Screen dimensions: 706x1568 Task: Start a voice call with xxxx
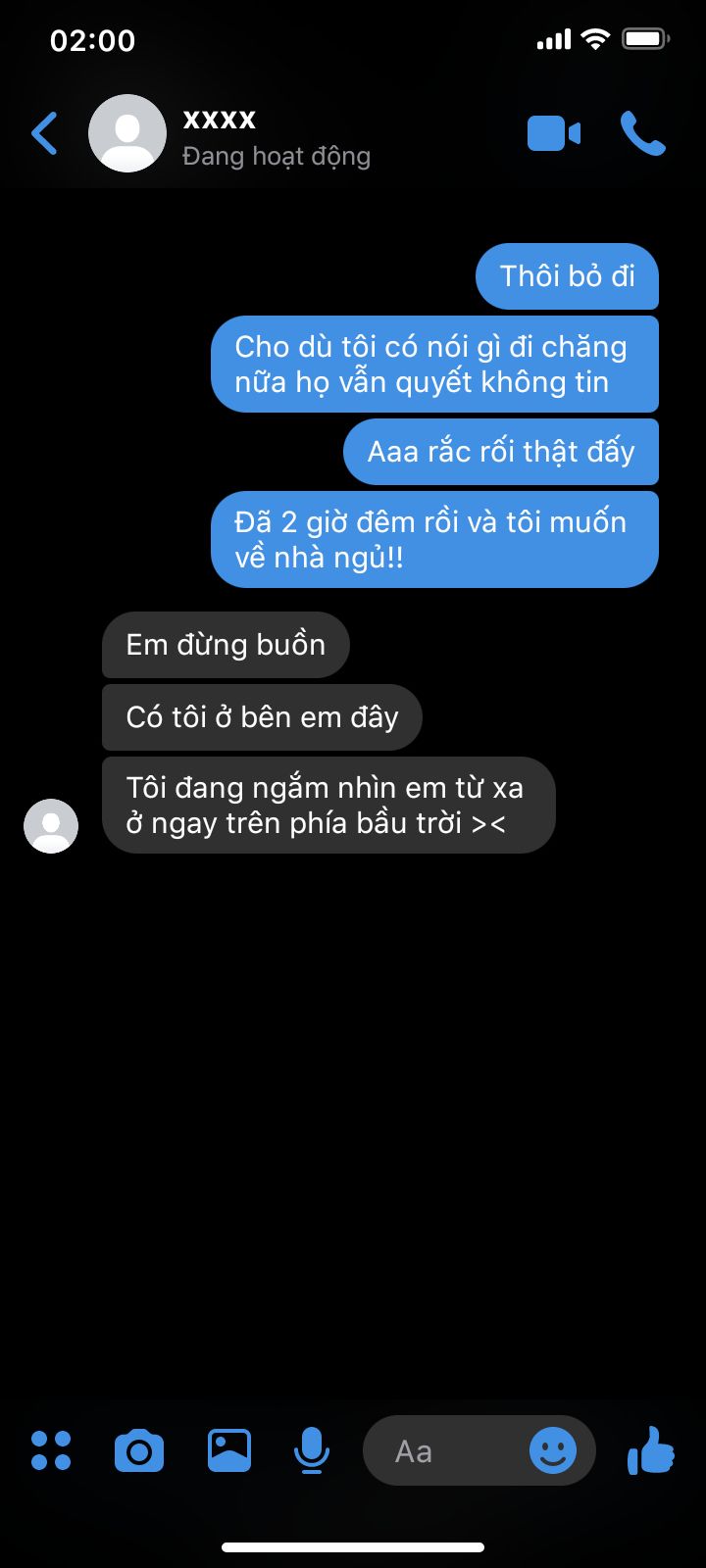pos(643,134)
